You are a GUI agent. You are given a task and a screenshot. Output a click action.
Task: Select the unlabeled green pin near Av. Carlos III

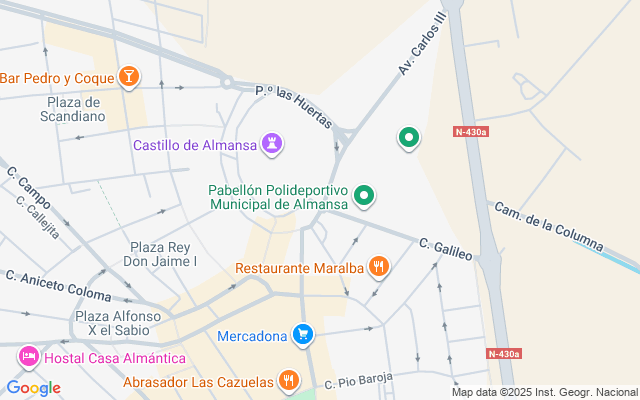click(408, 138)
